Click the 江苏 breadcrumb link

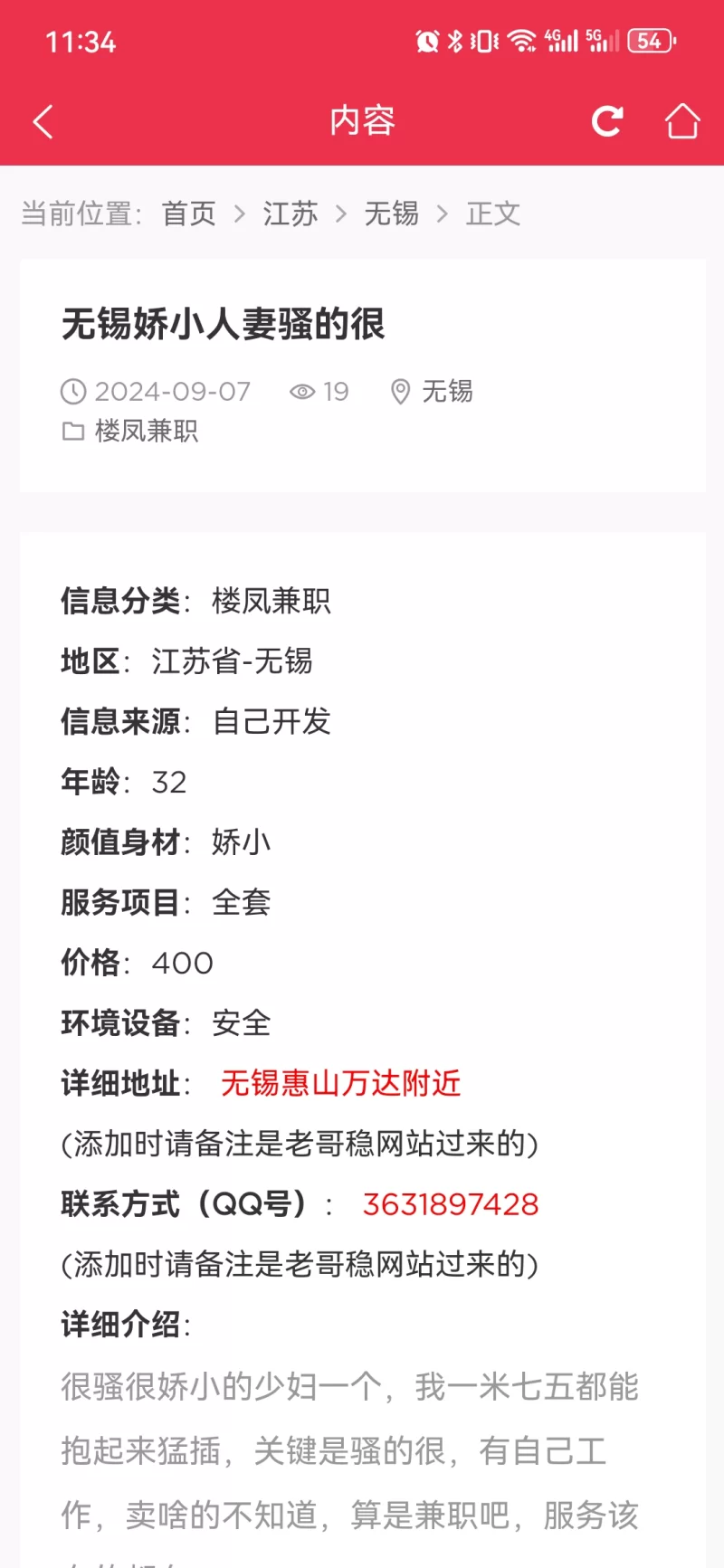point(291,214)
